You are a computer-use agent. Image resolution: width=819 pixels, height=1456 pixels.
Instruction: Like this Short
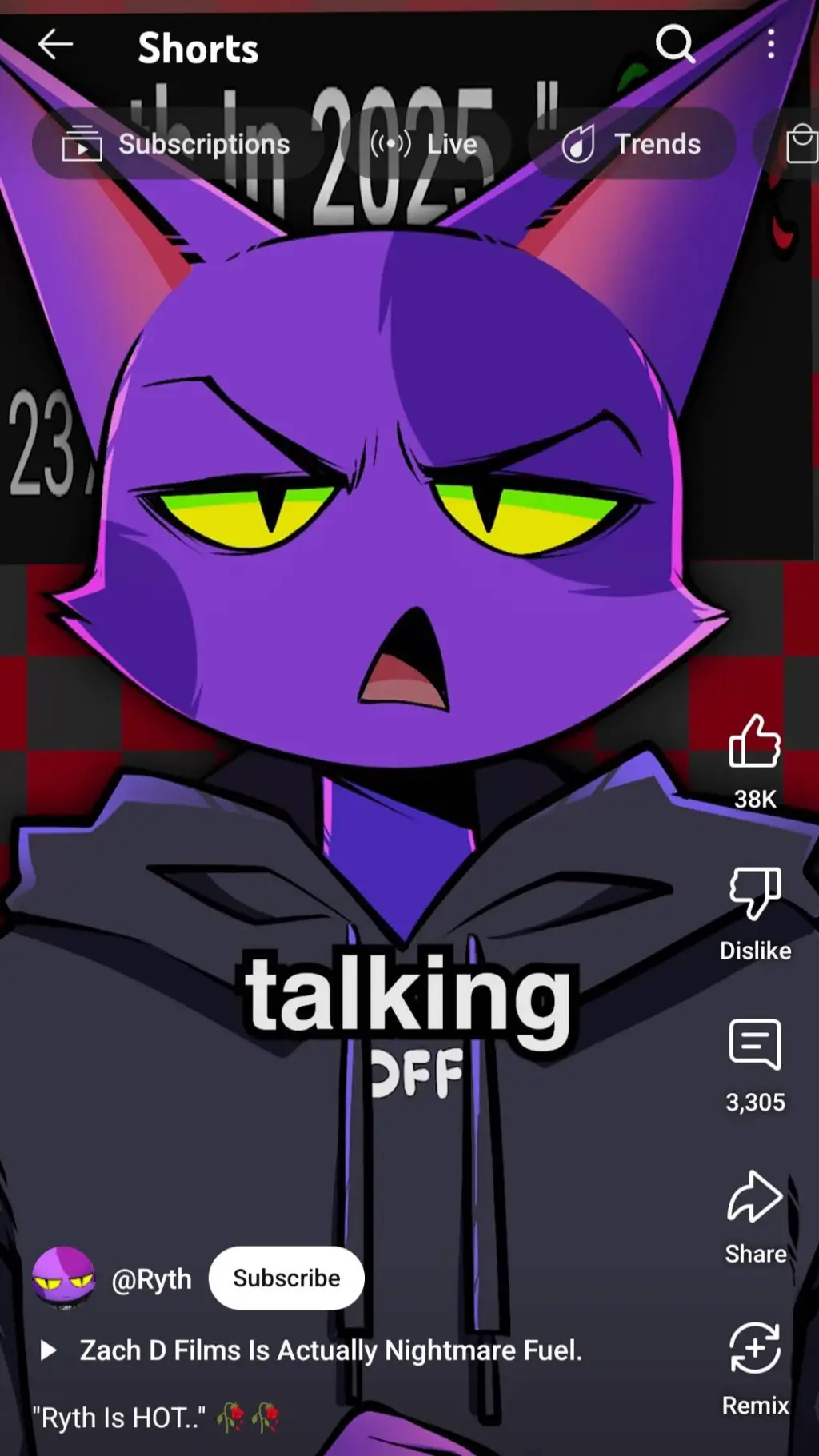[x=754, y=742]
